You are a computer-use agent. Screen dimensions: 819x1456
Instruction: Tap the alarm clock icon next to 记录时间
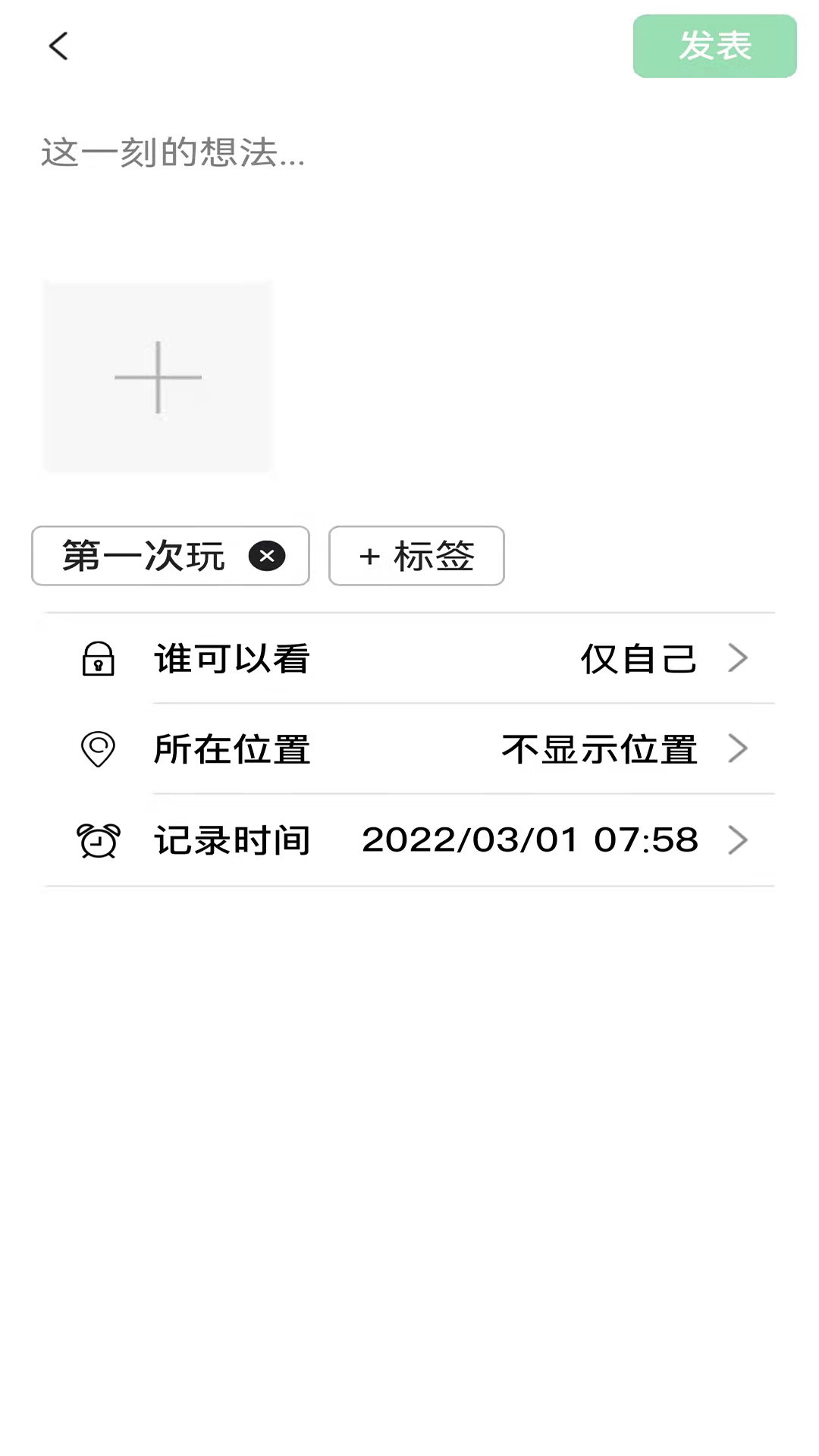coord(97,840)
